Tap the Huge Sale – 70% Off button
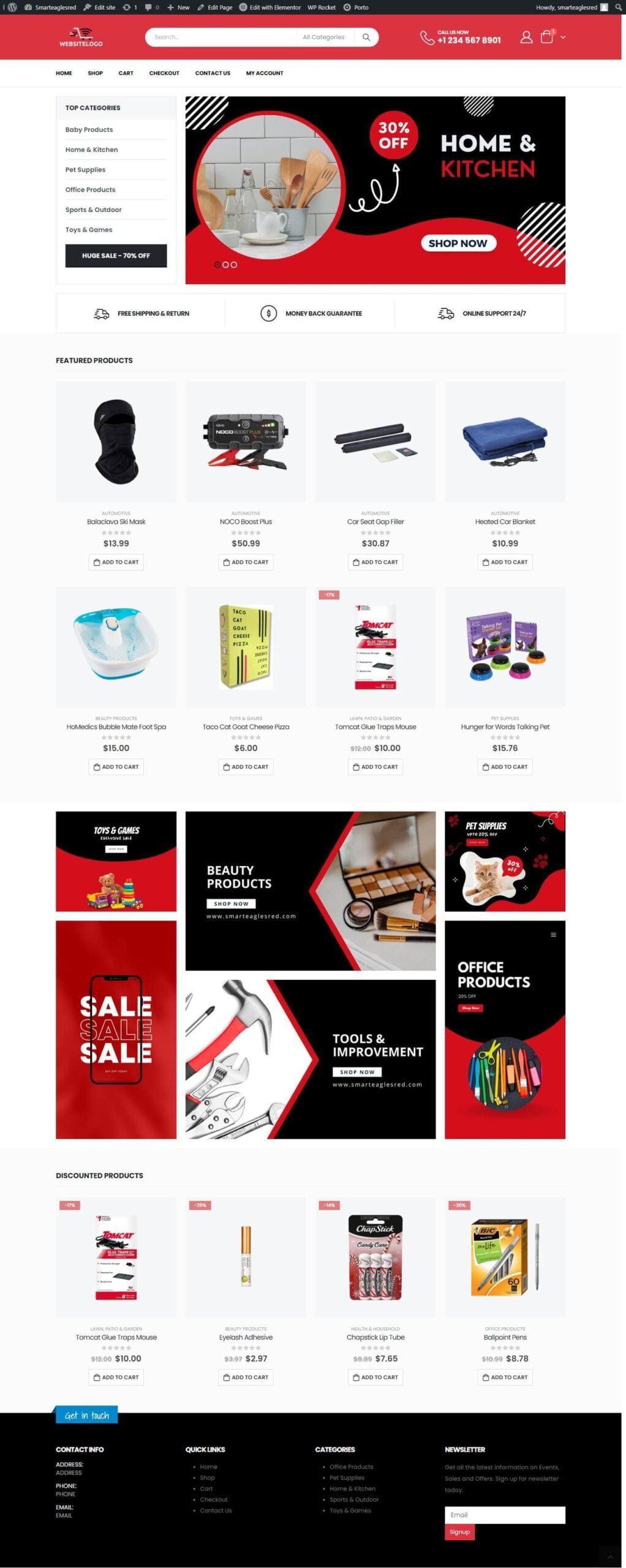 (x=116, y=255)
